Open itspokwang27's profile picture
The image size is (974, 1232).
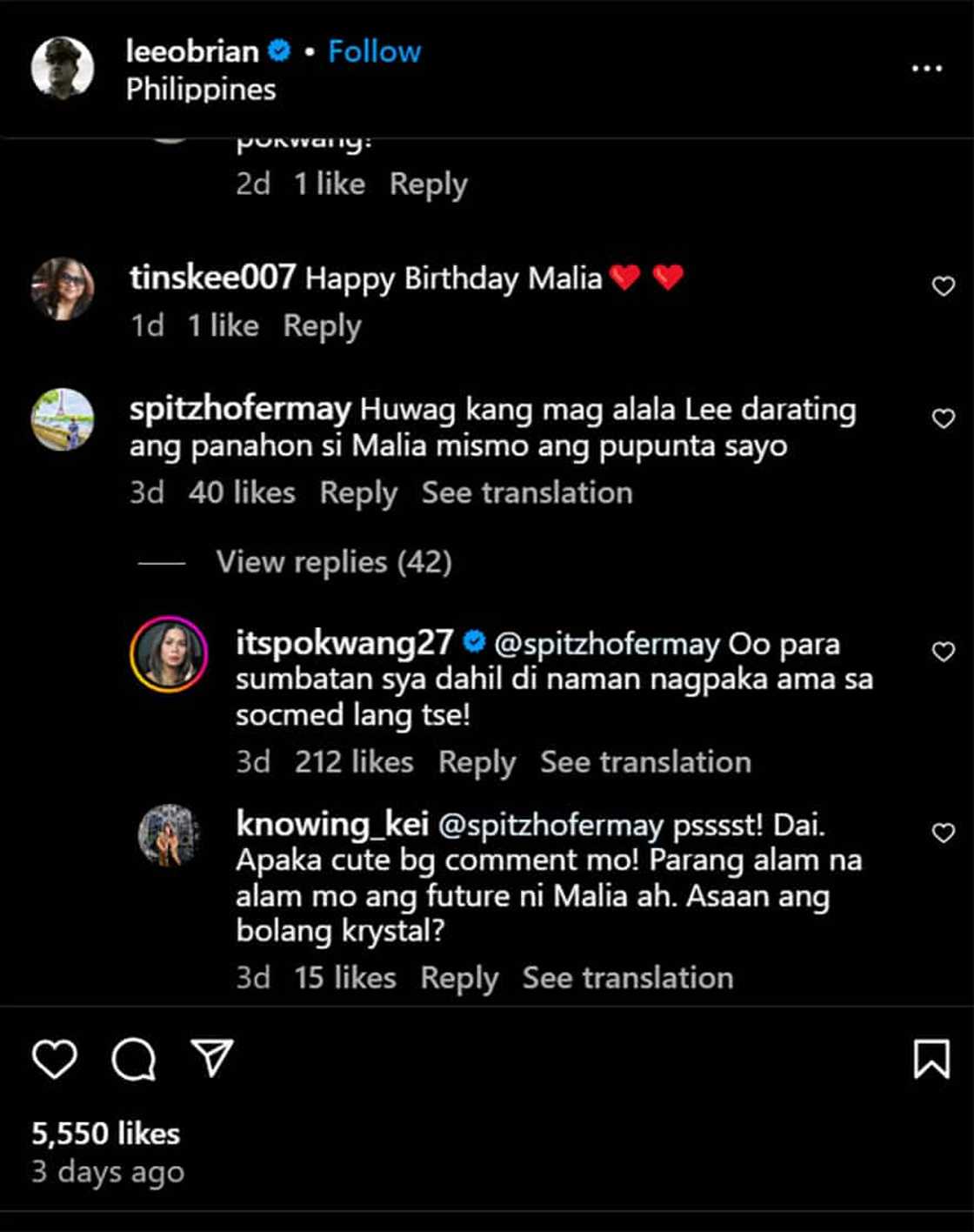point(169,654)
